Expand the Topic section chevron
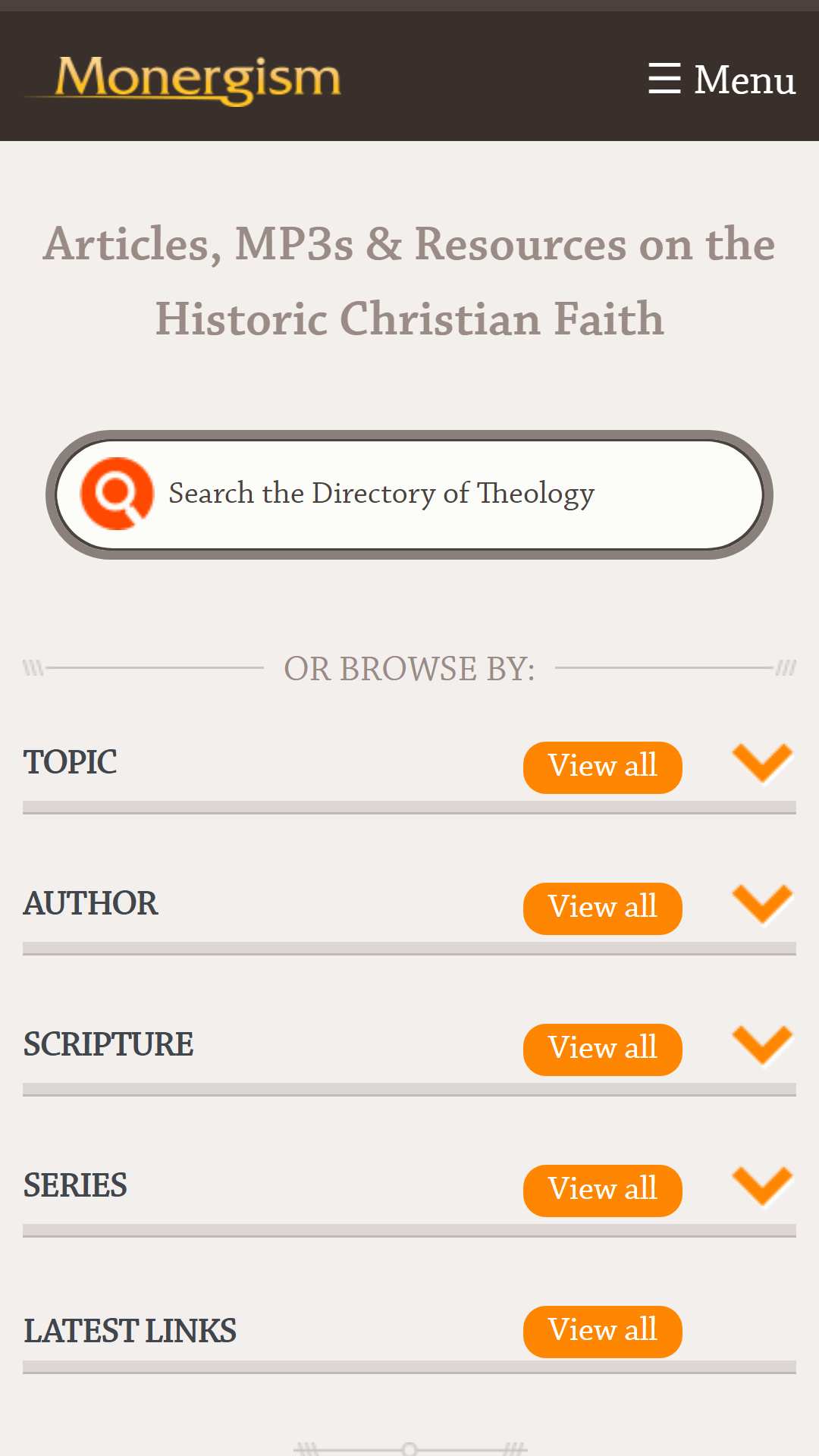 (x=762, y=763)
